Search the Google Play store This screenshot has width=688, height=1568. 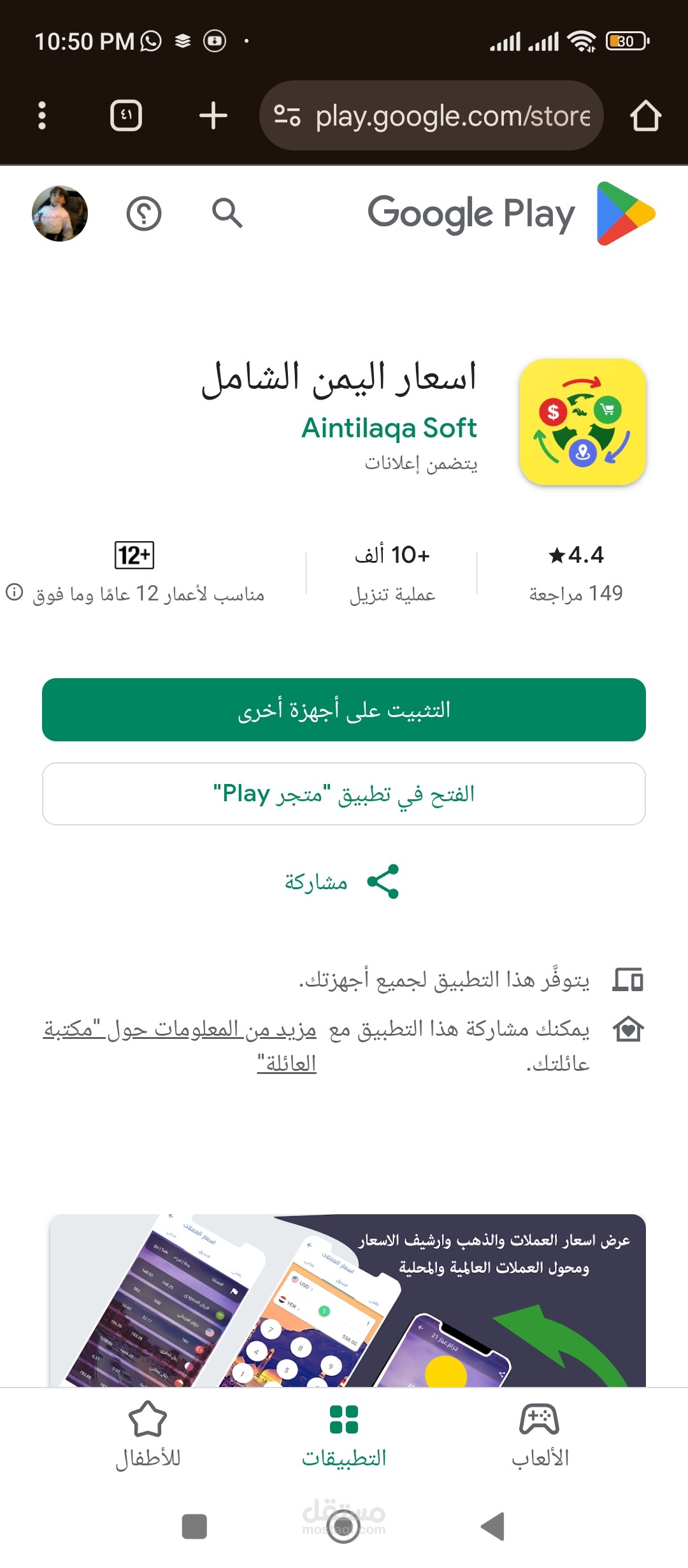(227, 214)
